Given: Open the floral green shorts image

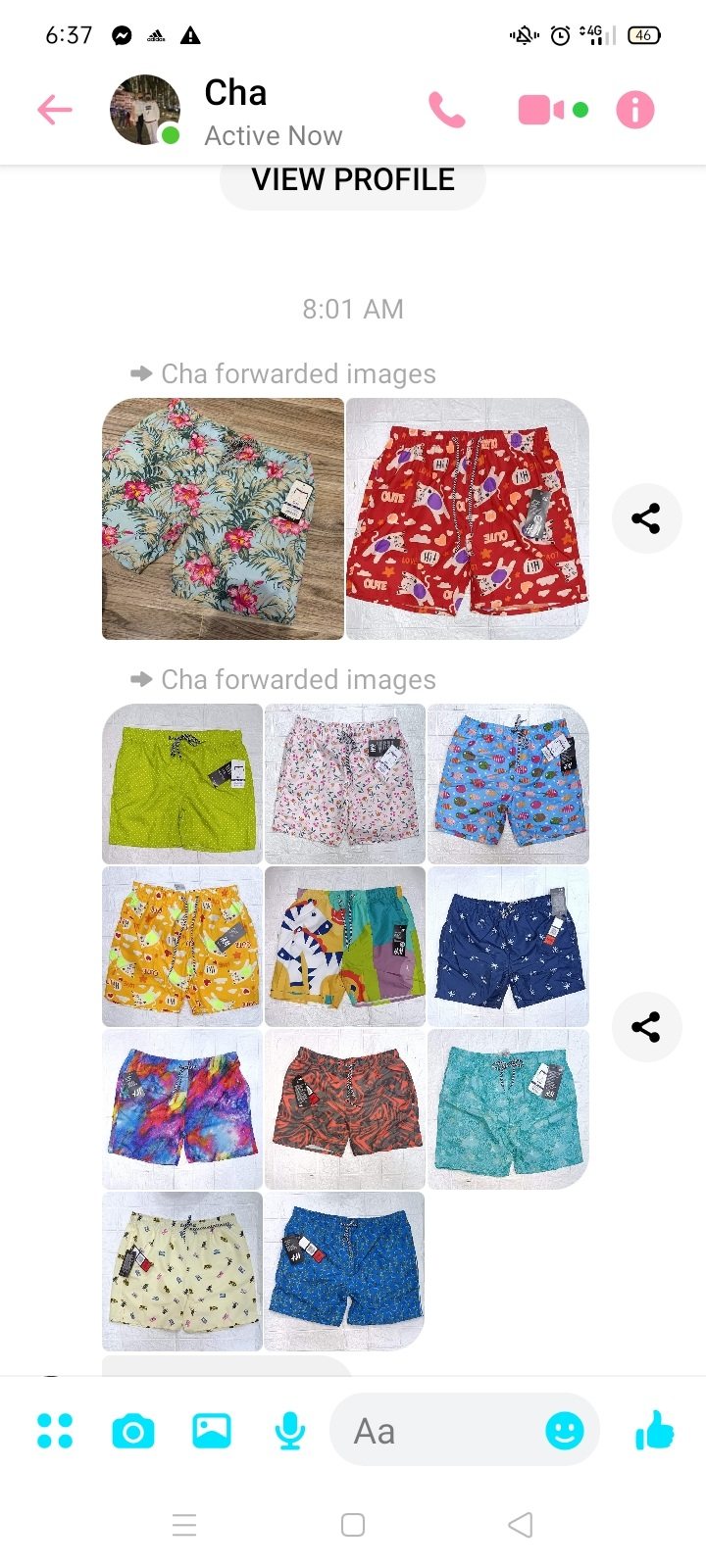Looking at the screenshot, I should (224, 518).
